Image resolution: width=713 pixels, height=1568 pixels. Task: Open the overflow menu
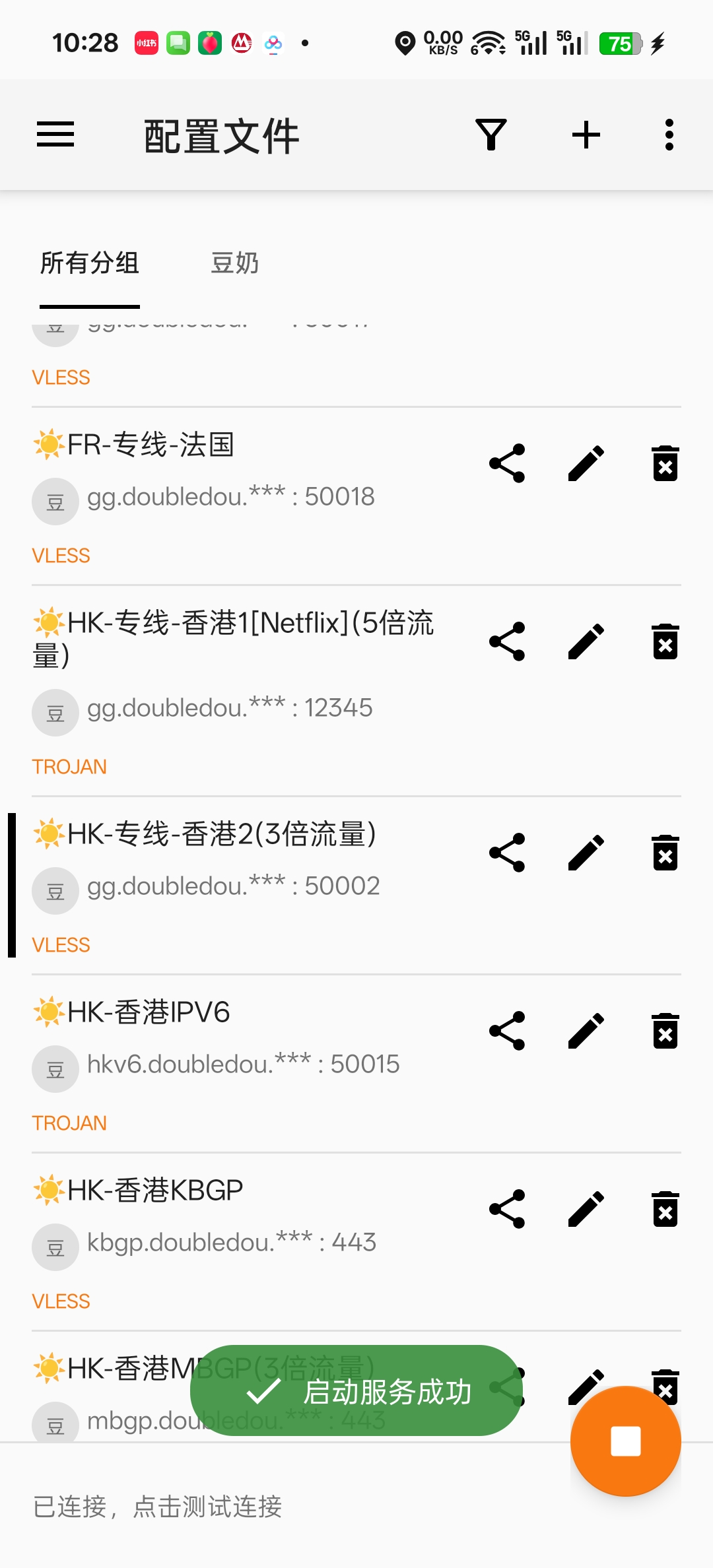click(669, 135)
